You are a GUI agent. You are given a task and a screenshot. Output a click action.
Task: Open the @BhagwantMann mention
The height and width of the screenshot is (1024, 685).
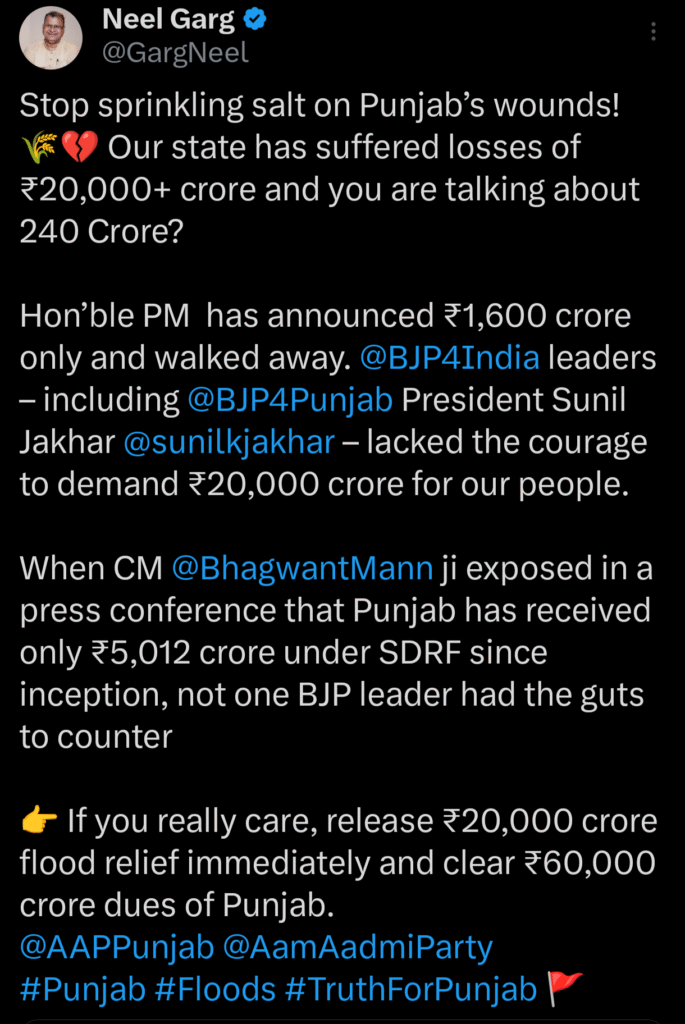pos(304,567)
